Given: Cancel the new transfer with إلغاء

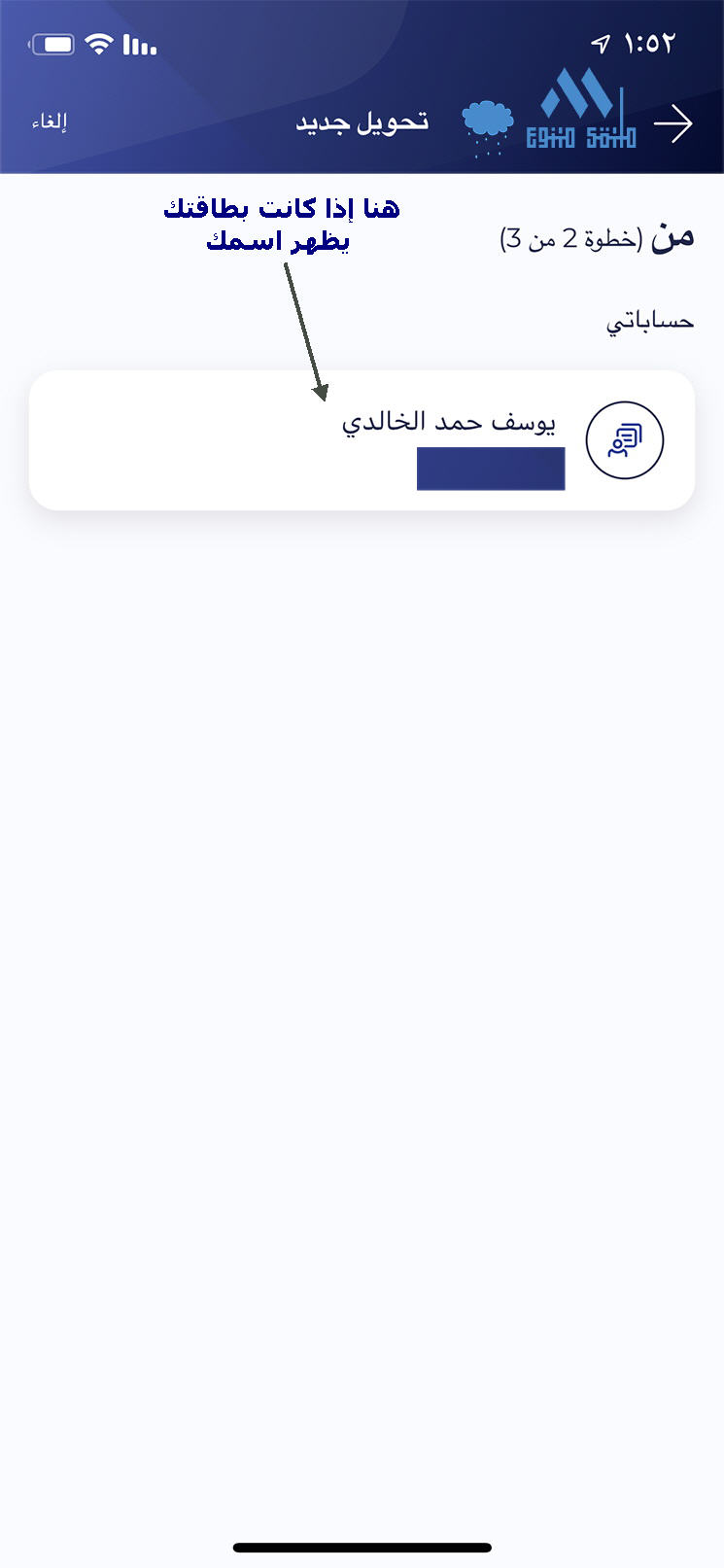Looking at the screenshot, I should click(50, 122).
